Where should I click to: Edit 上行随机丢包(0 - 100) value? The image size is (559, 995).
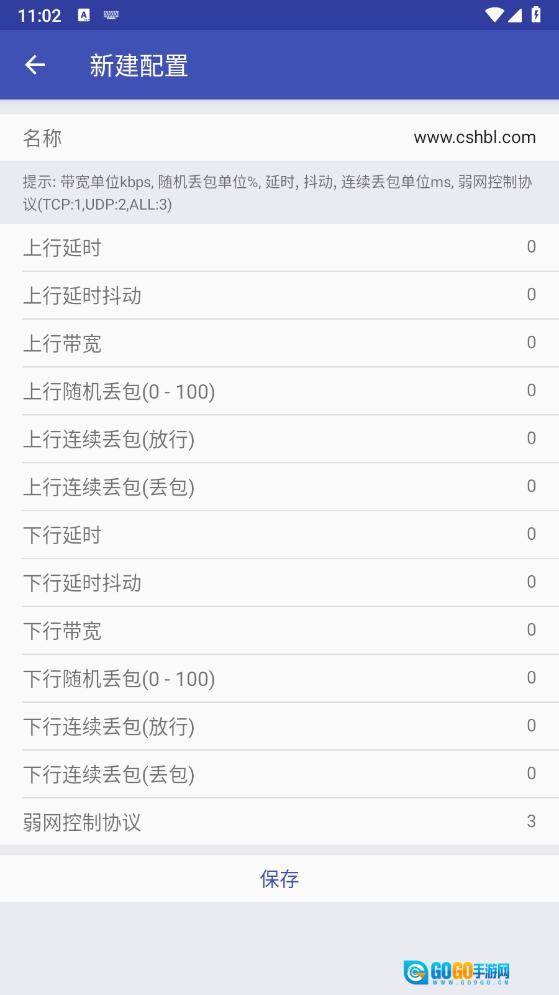279,391
